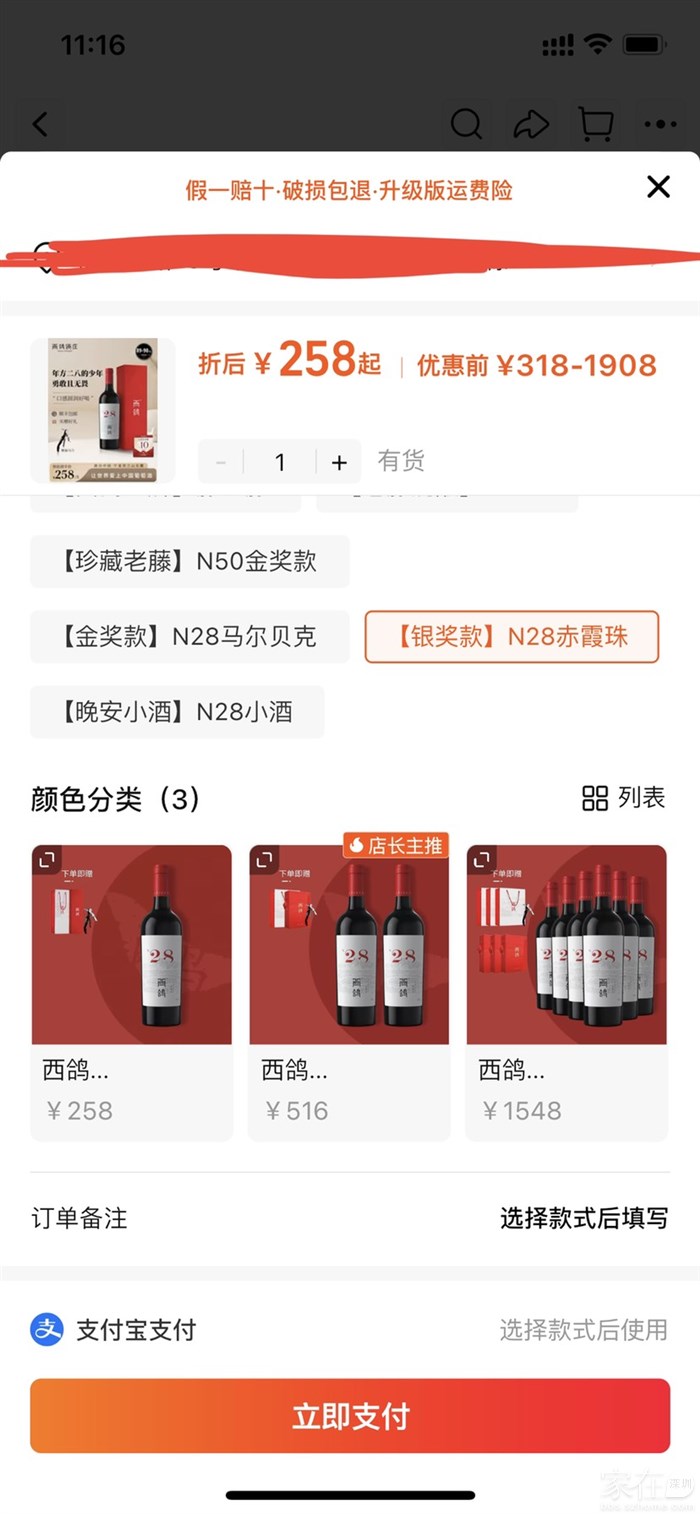Choose the 【金奖款】N28马尔贝克 option

coord(190,637)
